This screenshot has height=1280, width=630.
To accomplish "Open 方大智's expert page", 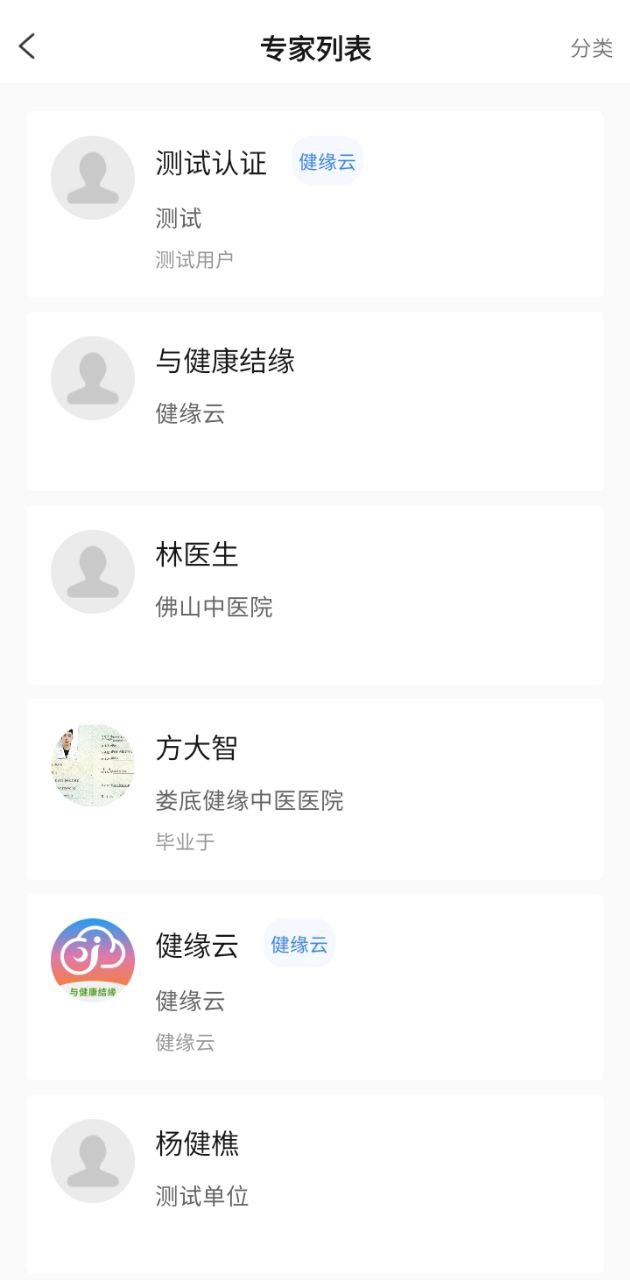I will 314,788.
